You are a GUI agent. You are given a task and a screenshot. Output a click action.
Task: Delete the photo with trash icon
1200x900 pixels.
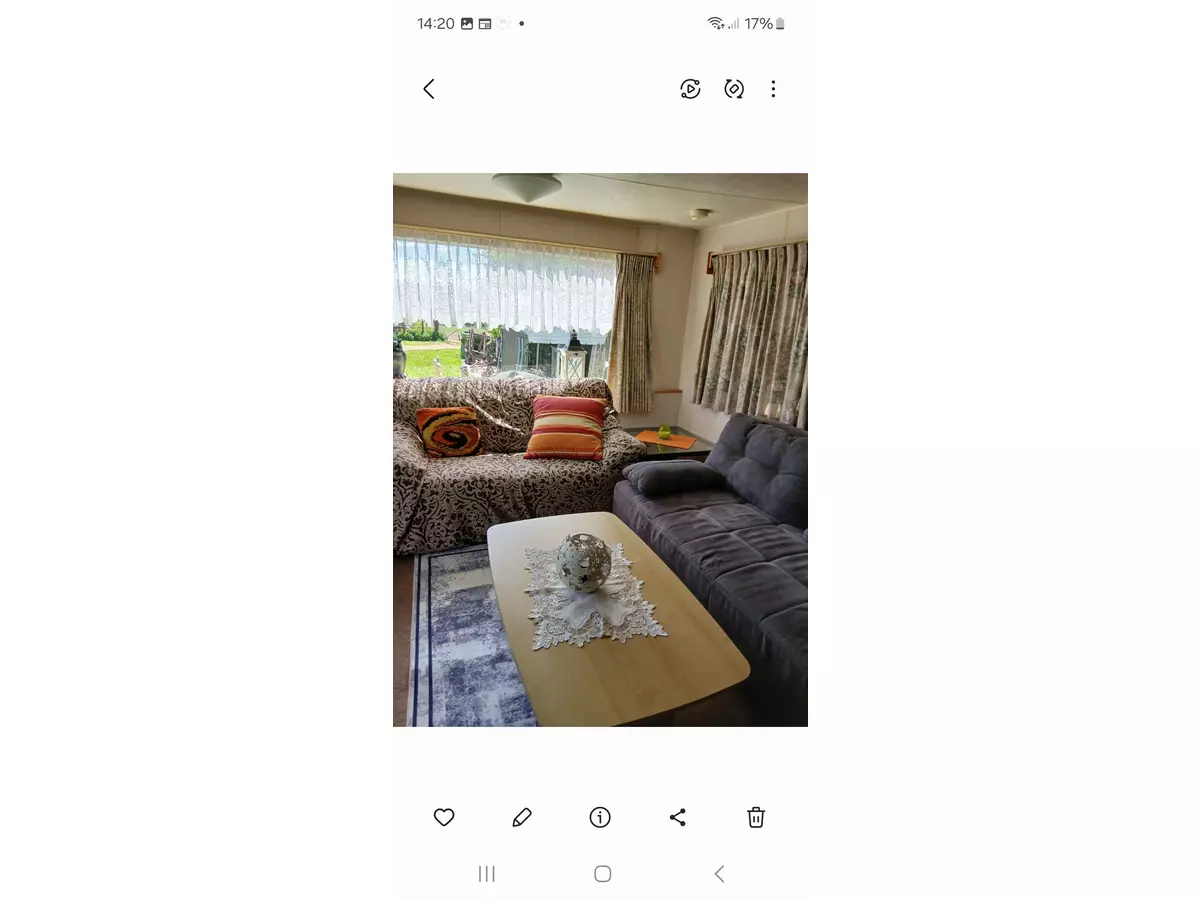[x=756, y=817]
